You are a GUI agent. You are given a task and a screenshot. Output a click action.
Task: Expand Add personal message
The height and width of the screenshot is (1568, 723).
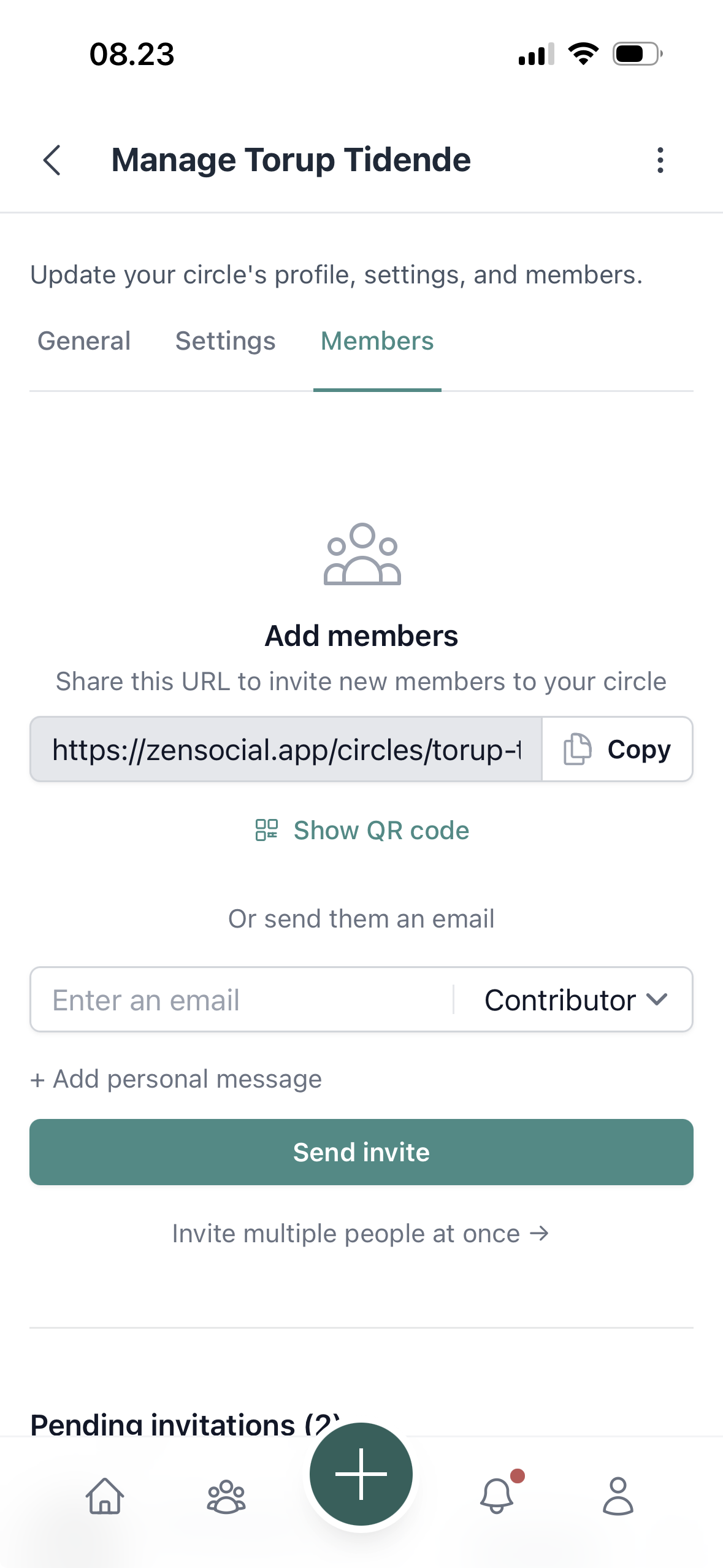click(175, 1079)
